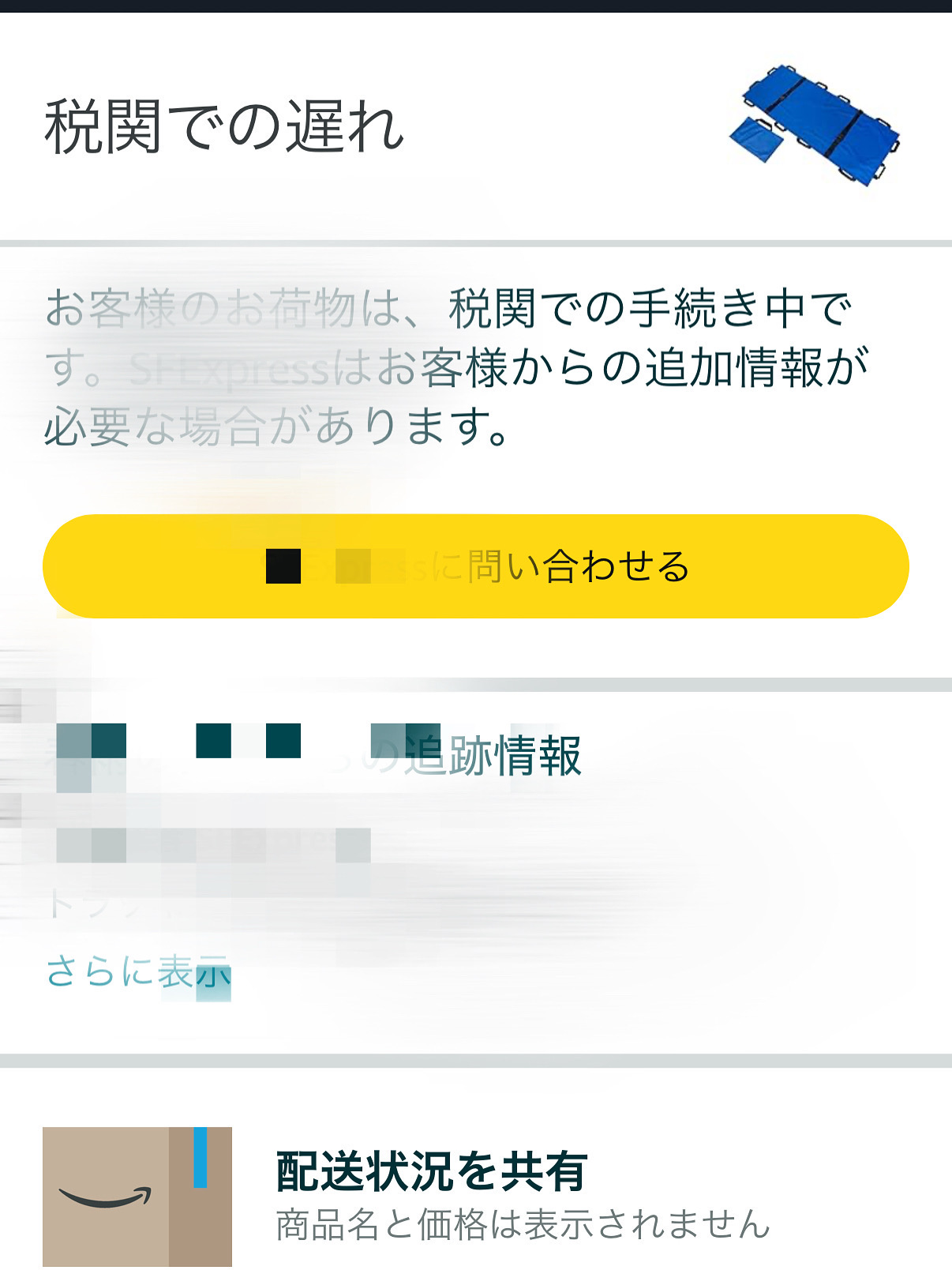Tap the yellow 問い合わせる contact button
This screenshot has width=952, height=1270.
[475, 566]
